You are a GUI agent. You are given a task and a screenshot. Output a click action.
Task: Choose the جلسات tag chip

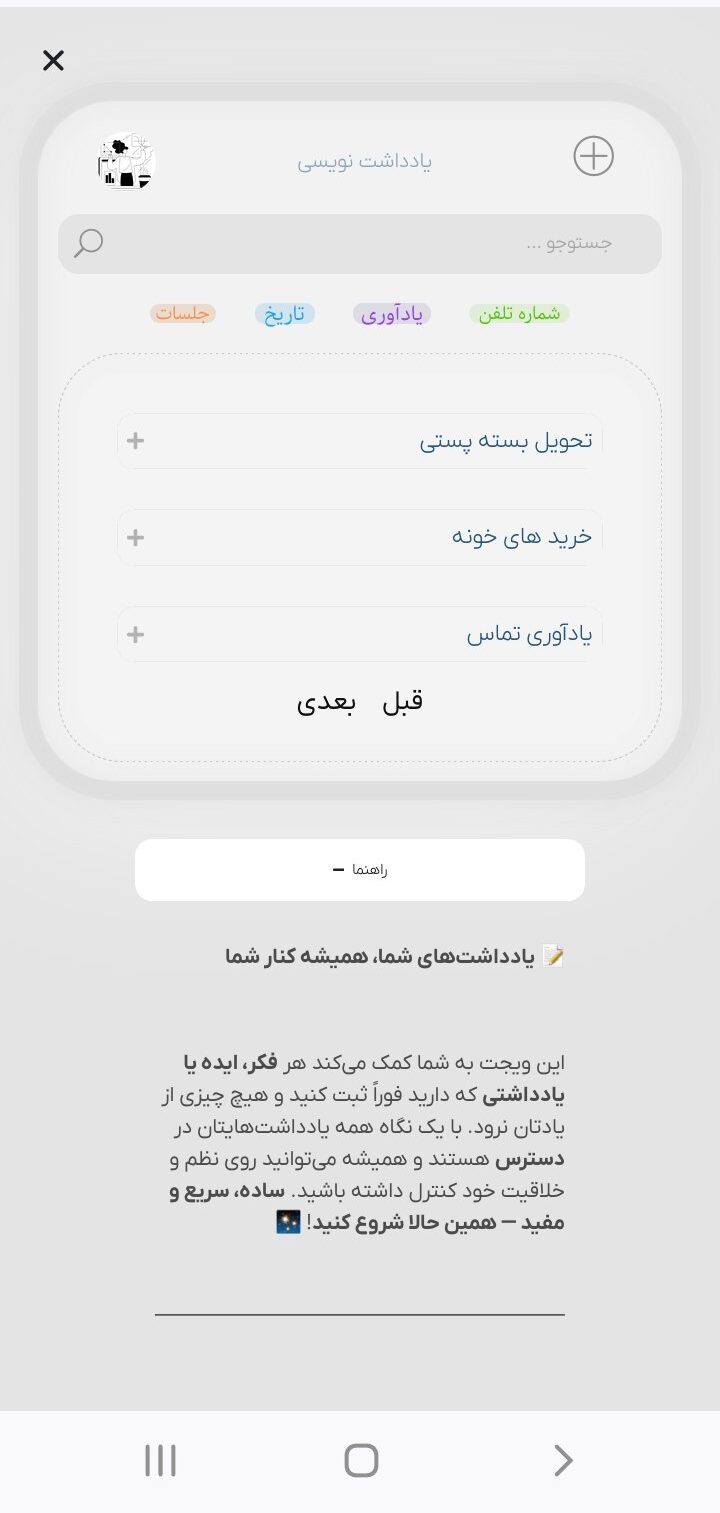[183, 314]
